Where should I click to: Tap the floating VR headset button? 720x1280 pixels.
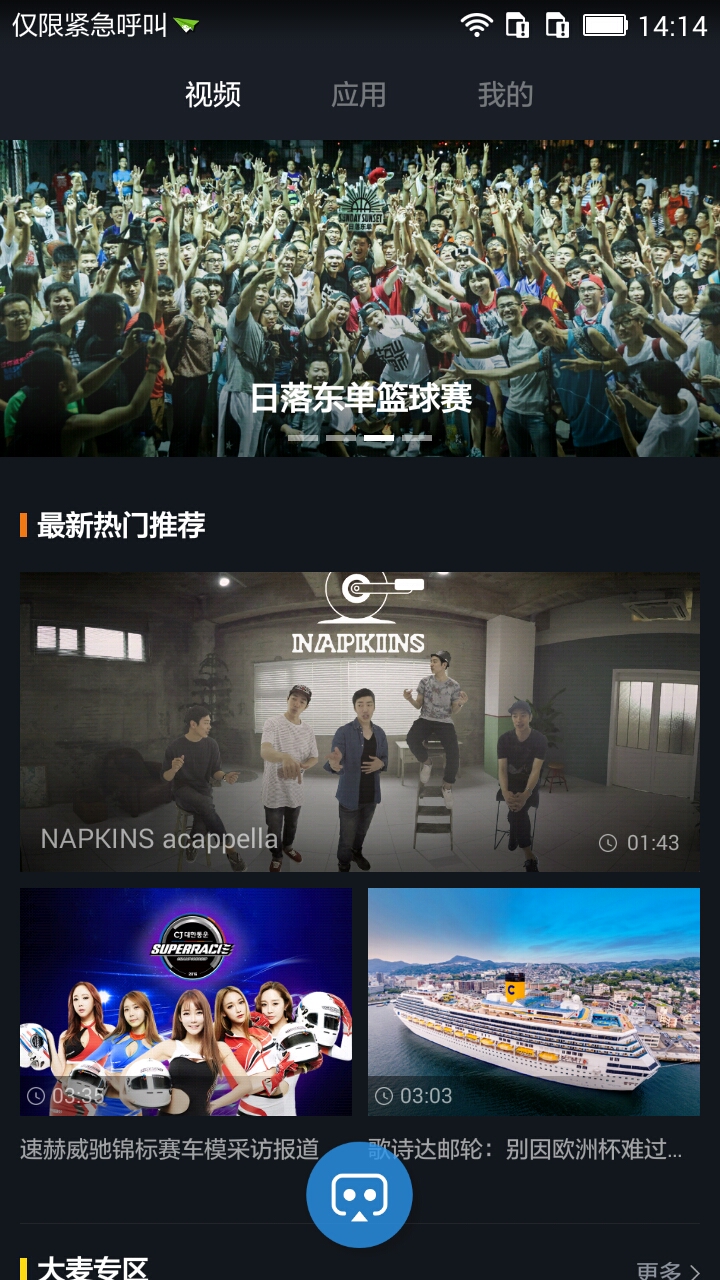pos(359,1195)
